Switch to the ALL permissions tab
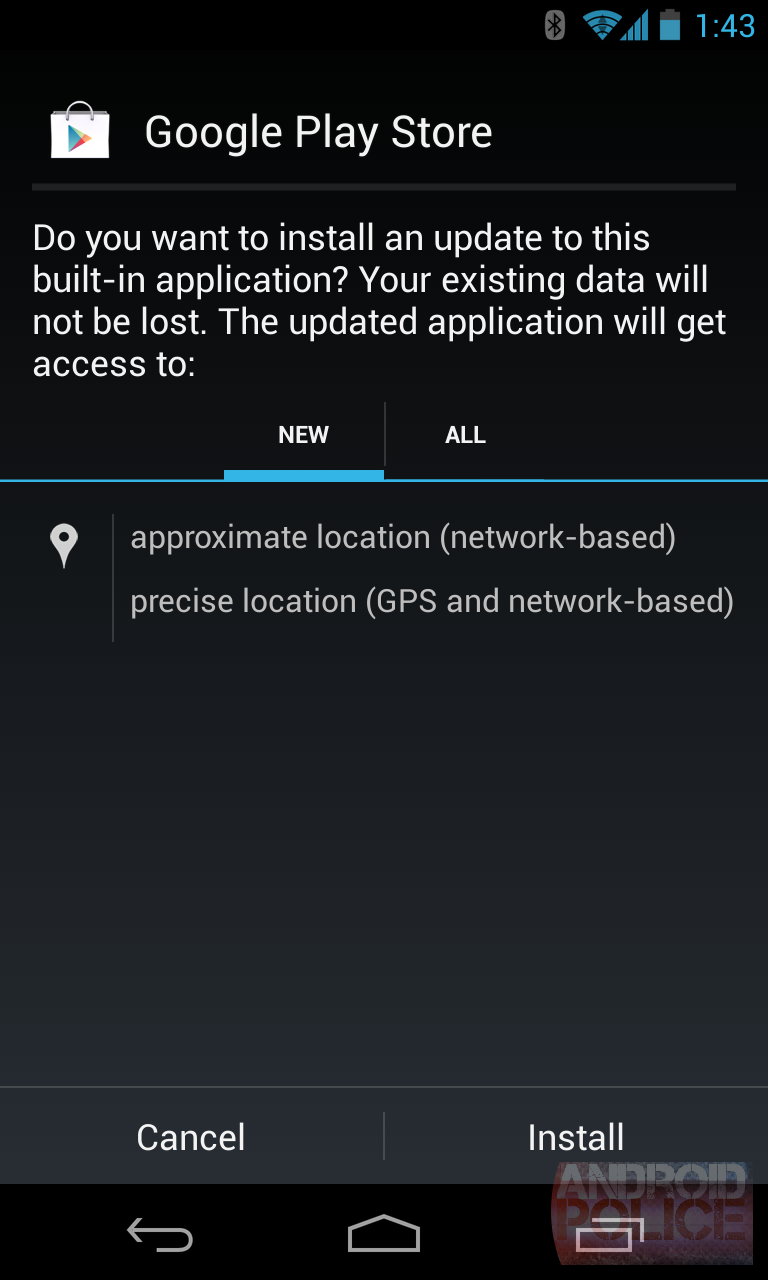The width and height of the screenshot is (768, 1280). [465, 435]
